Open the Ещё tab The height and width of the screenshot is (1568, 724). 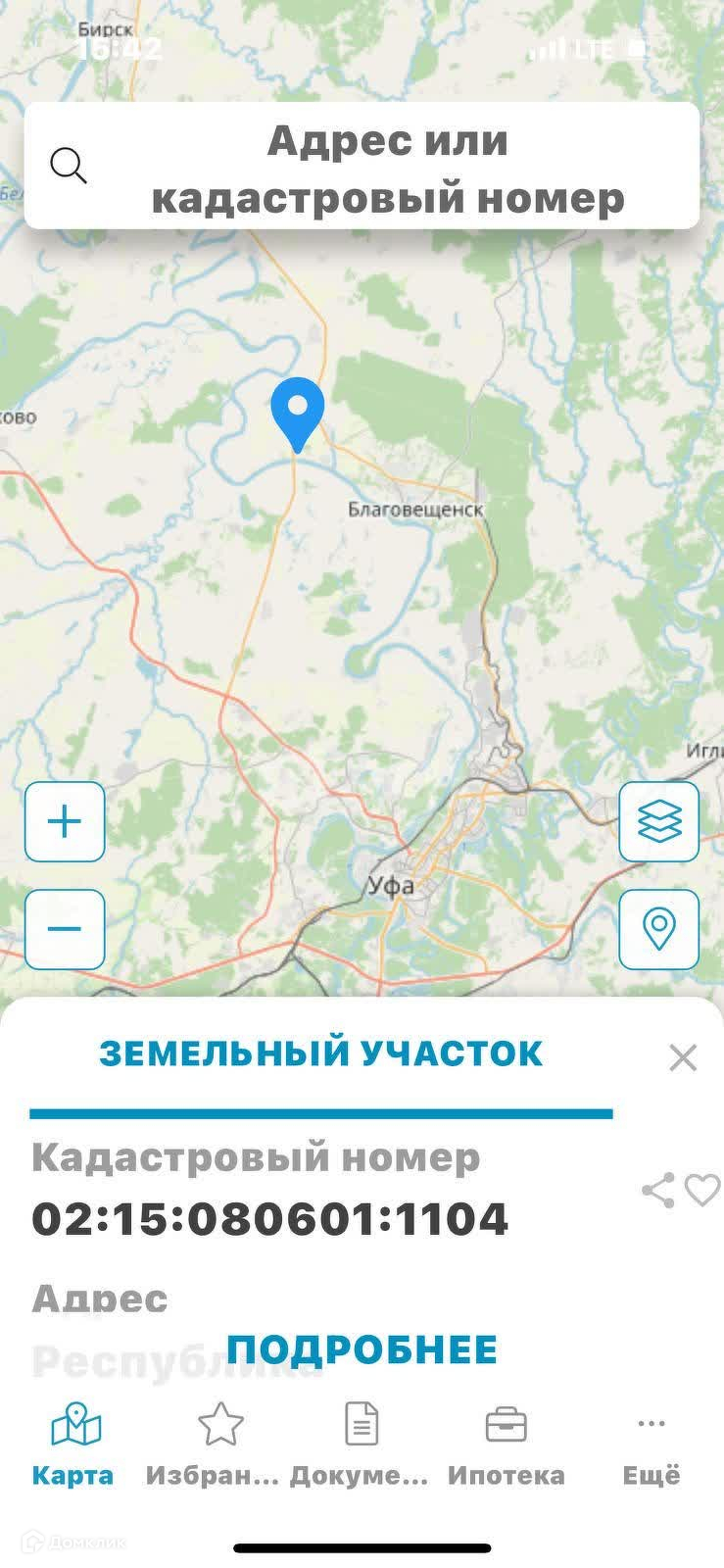[651, 1445]
